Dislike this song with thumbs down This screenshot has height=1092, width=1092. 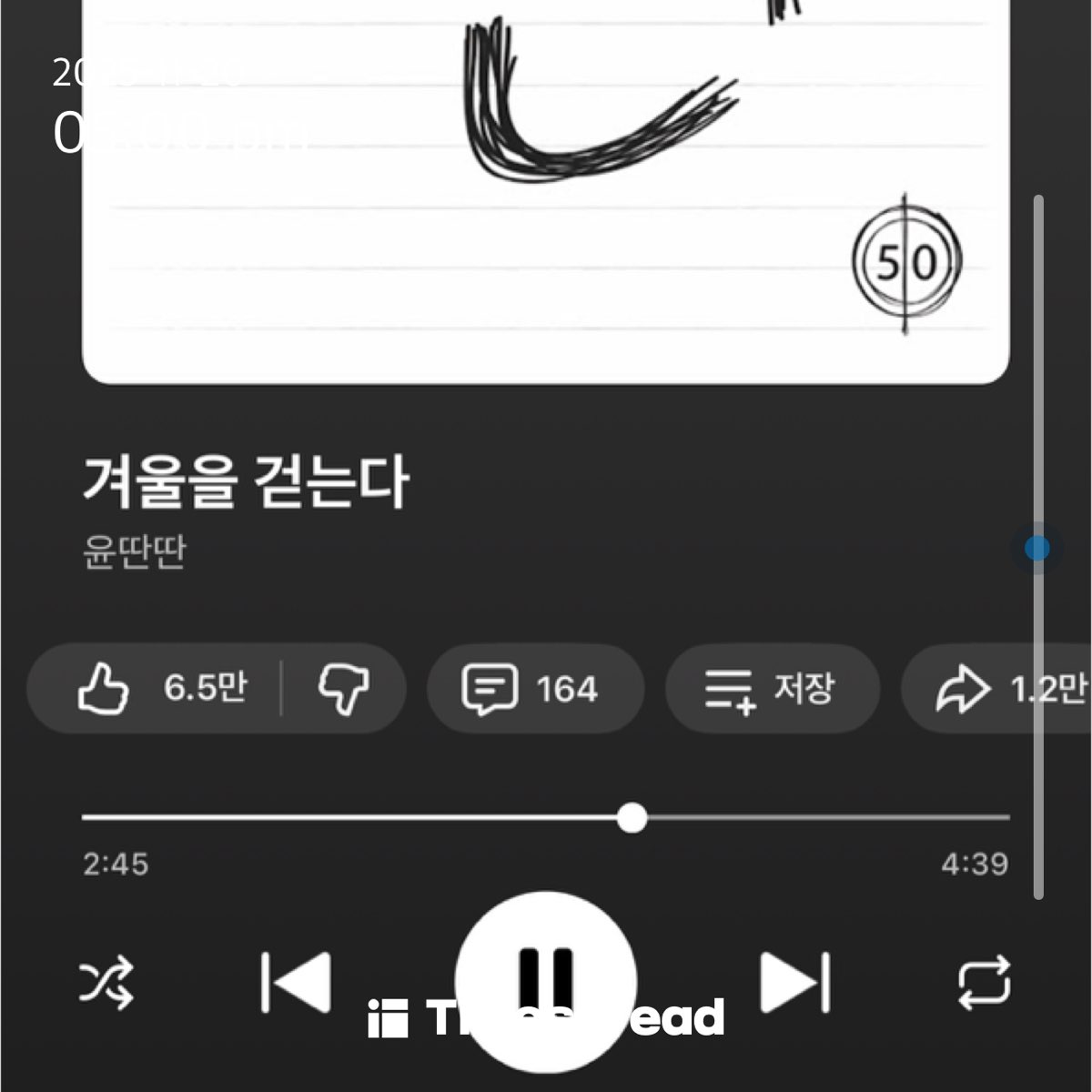343,688
